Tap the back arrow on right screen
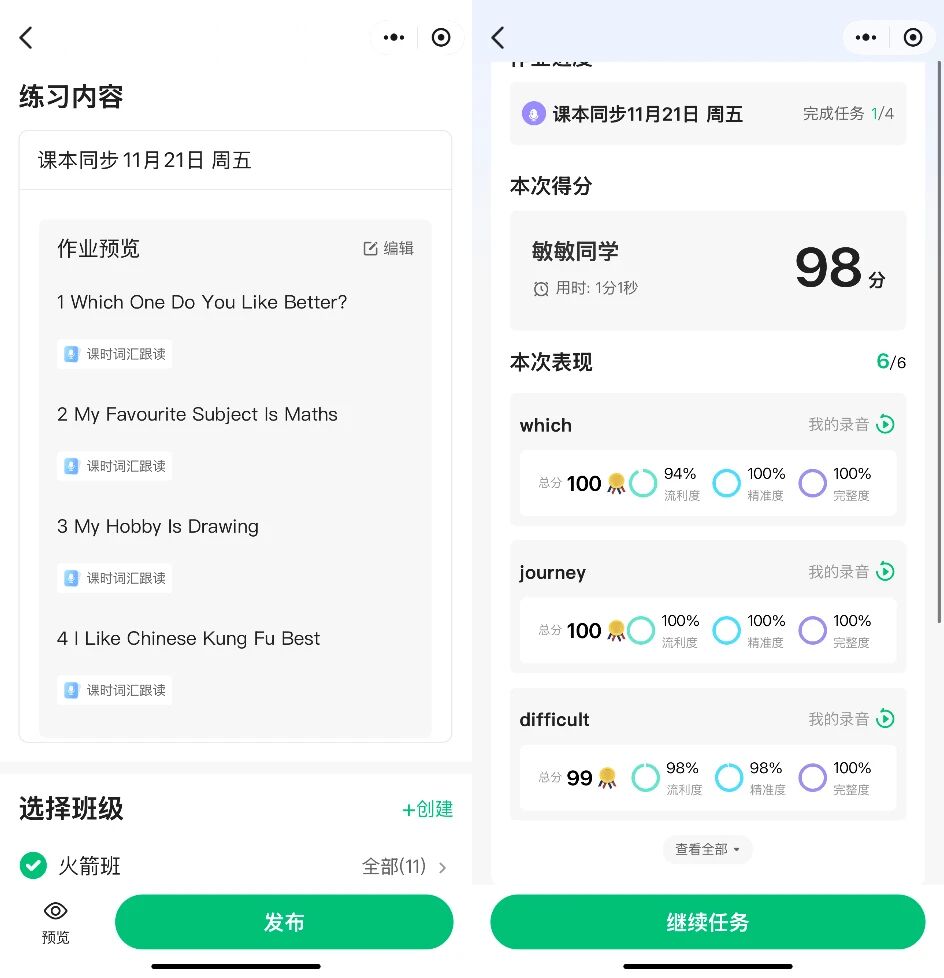 pyautogui.click(x=497, y=37)
